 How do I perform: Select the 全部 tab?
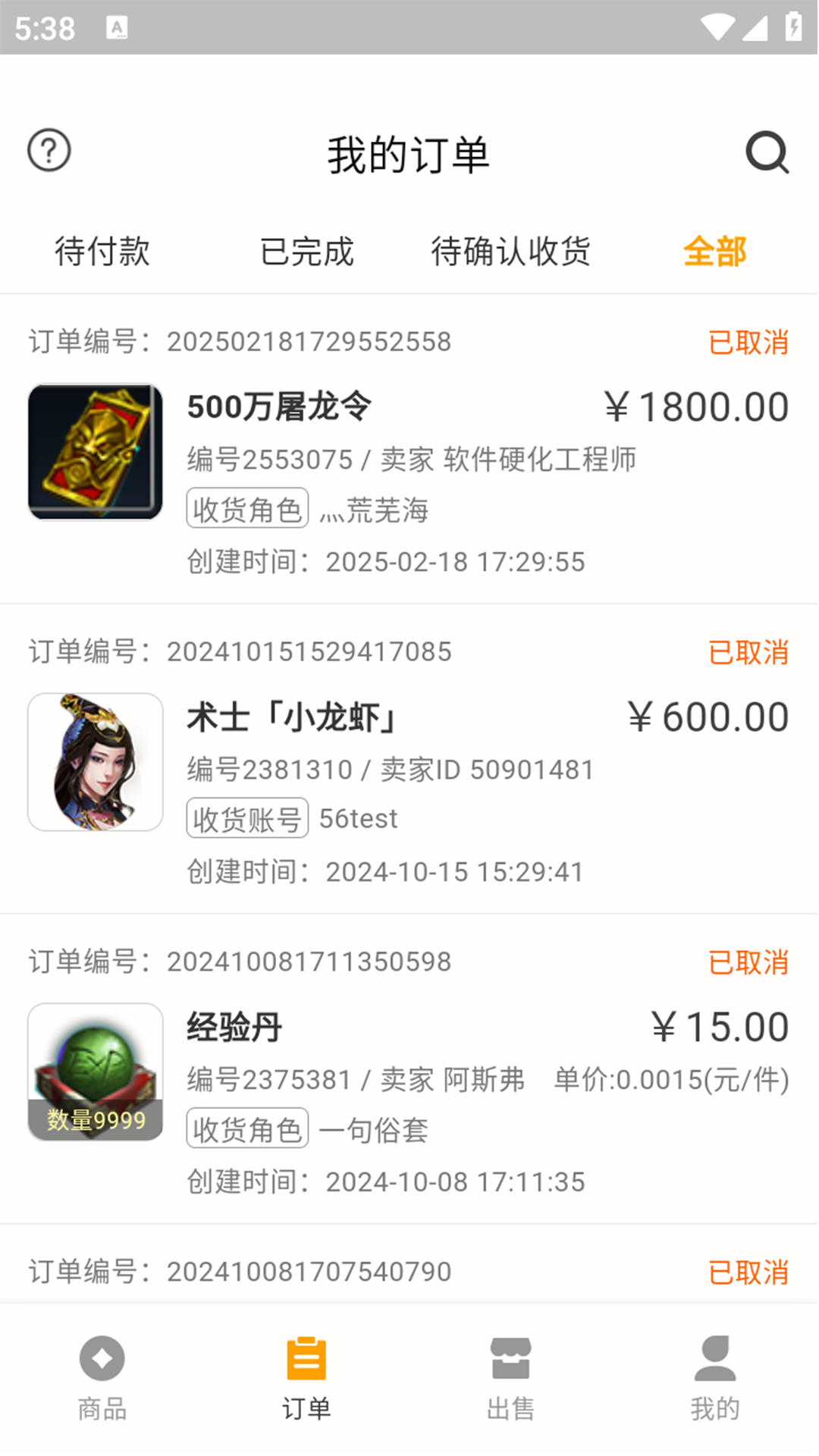coord(716,252)
